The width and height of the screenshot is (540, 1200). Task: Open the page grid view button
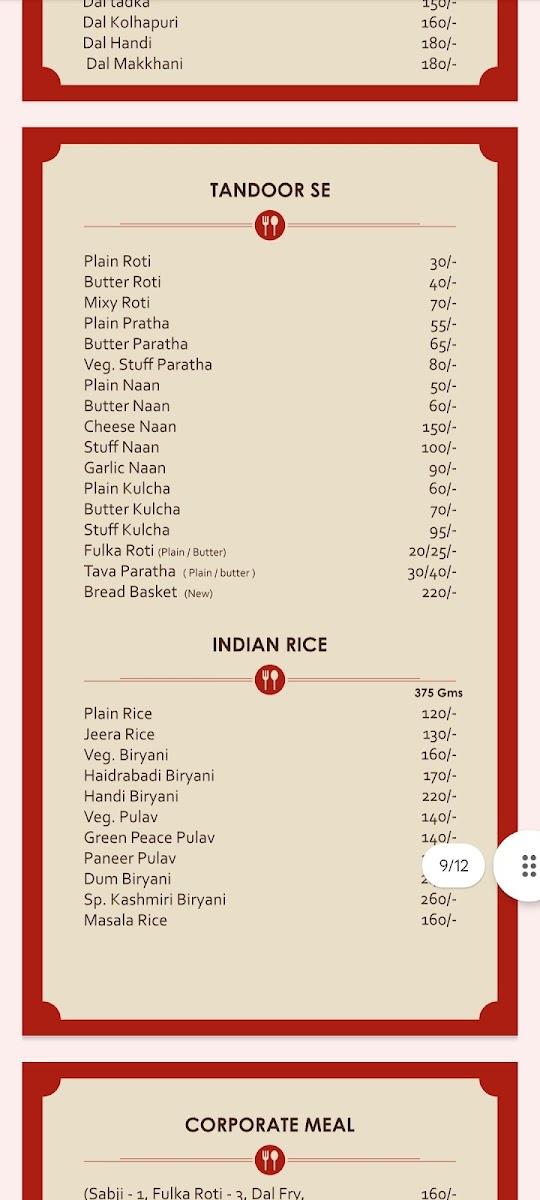[526, 866]
